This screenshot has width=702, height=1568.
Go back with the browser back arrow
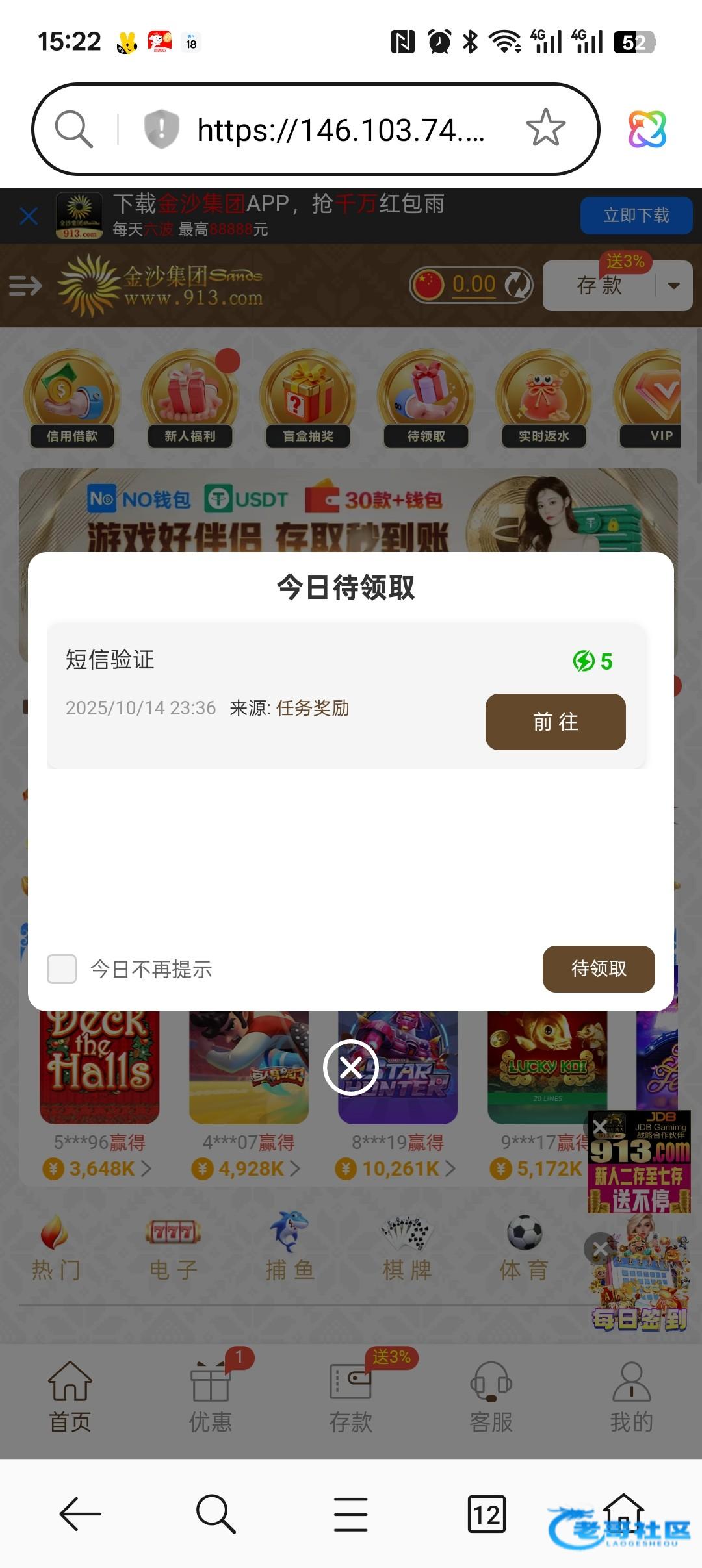tap(80, 1513)
